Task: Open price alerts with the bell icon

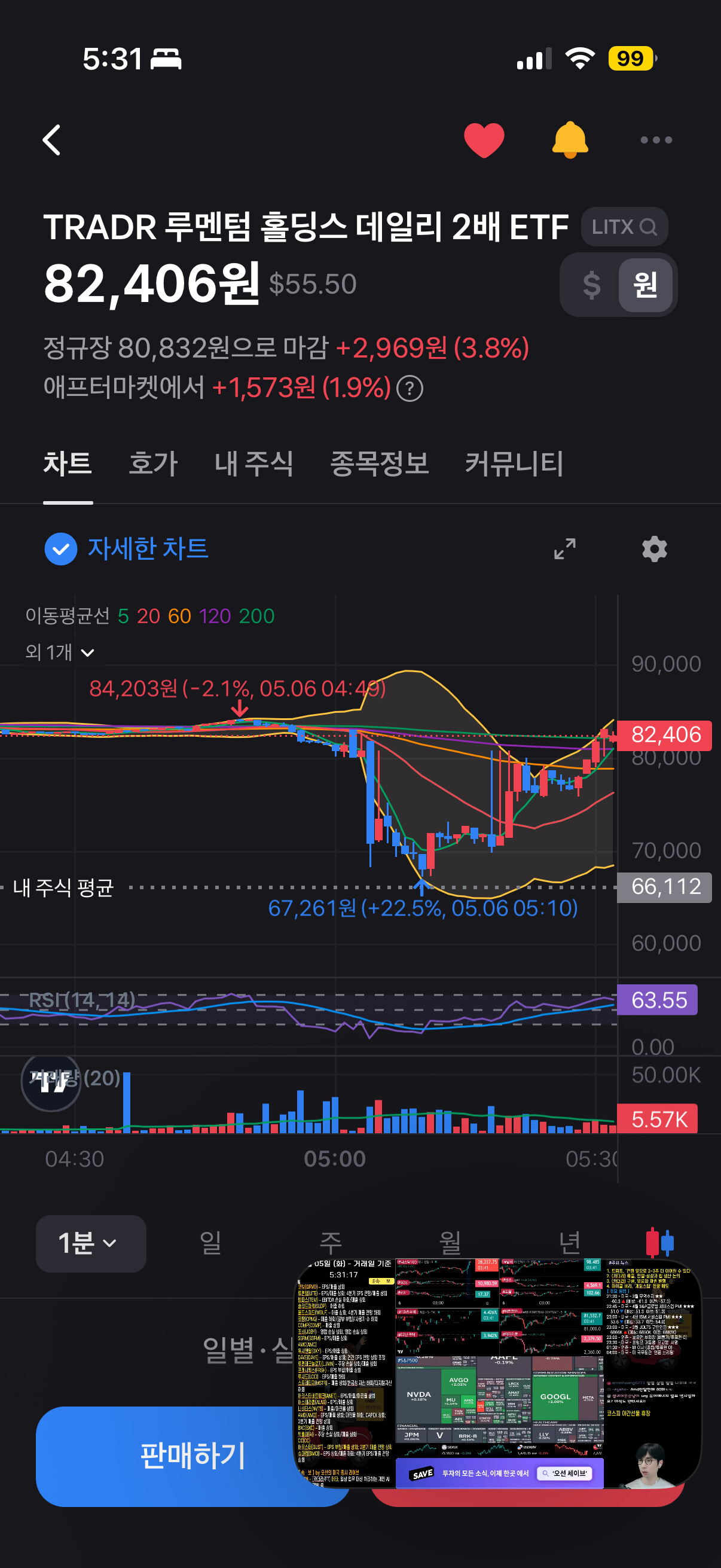Action: click(x=570, y=140)
